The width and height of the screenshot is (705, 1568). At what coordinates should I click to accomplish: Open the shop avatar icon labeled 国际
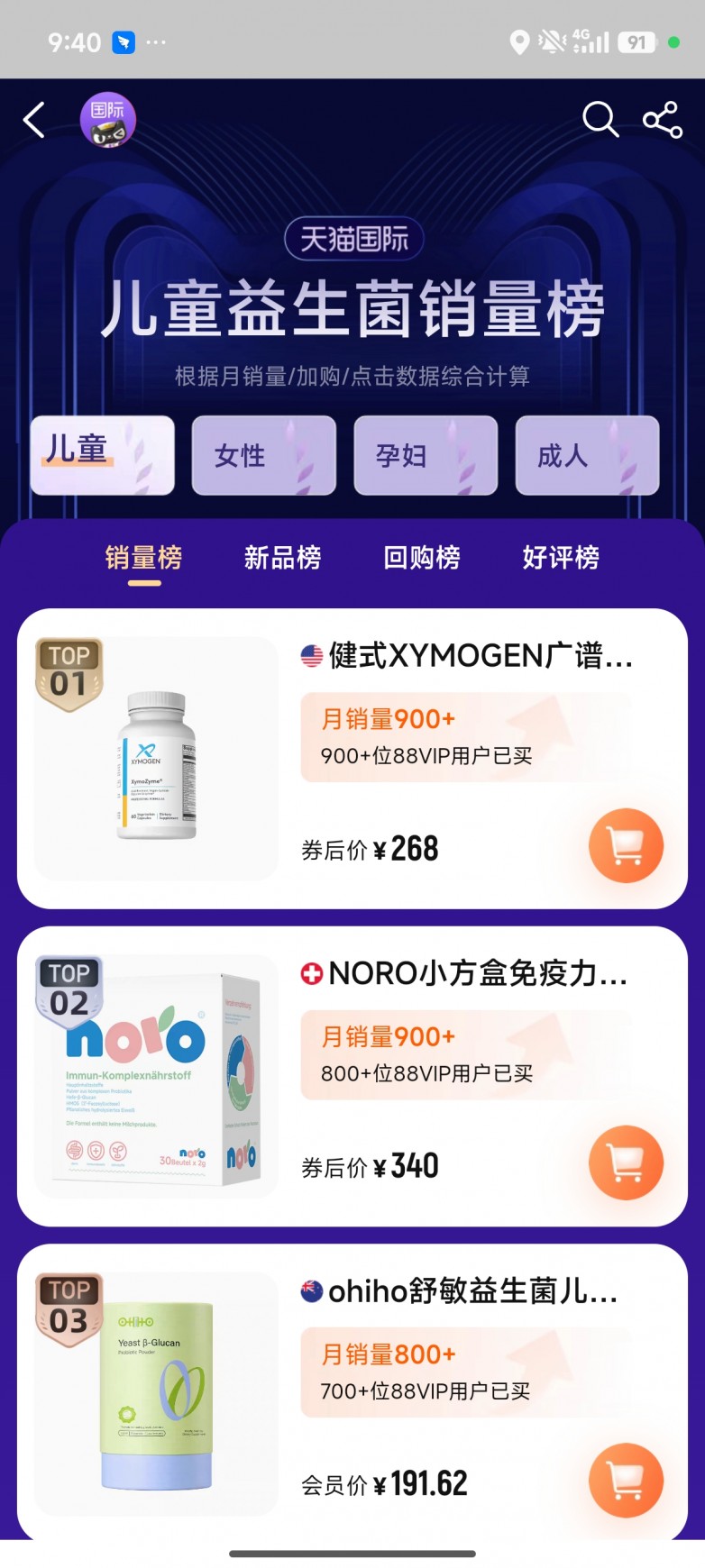click(x=108, y=122)
